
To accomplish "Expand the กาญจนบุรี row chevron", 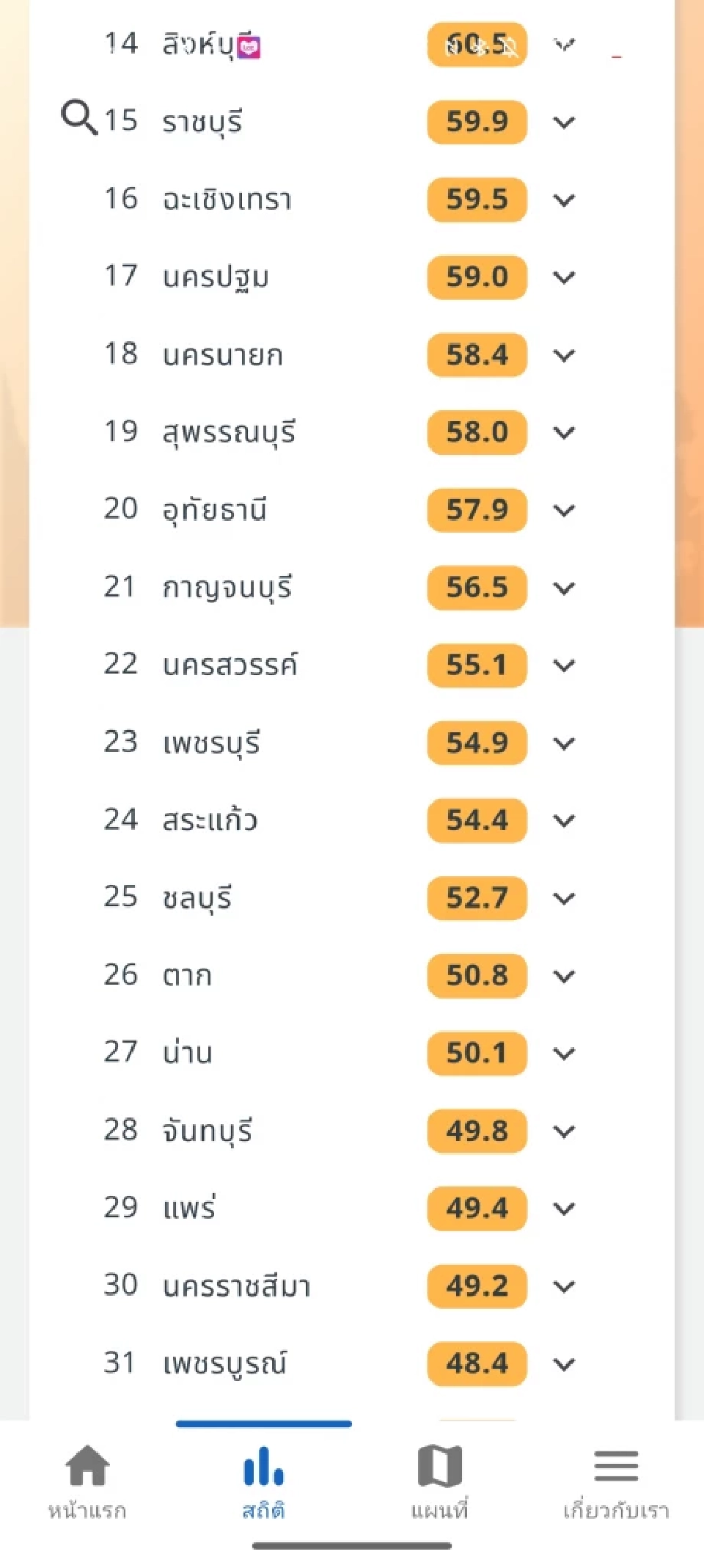I will click(564, 588).
